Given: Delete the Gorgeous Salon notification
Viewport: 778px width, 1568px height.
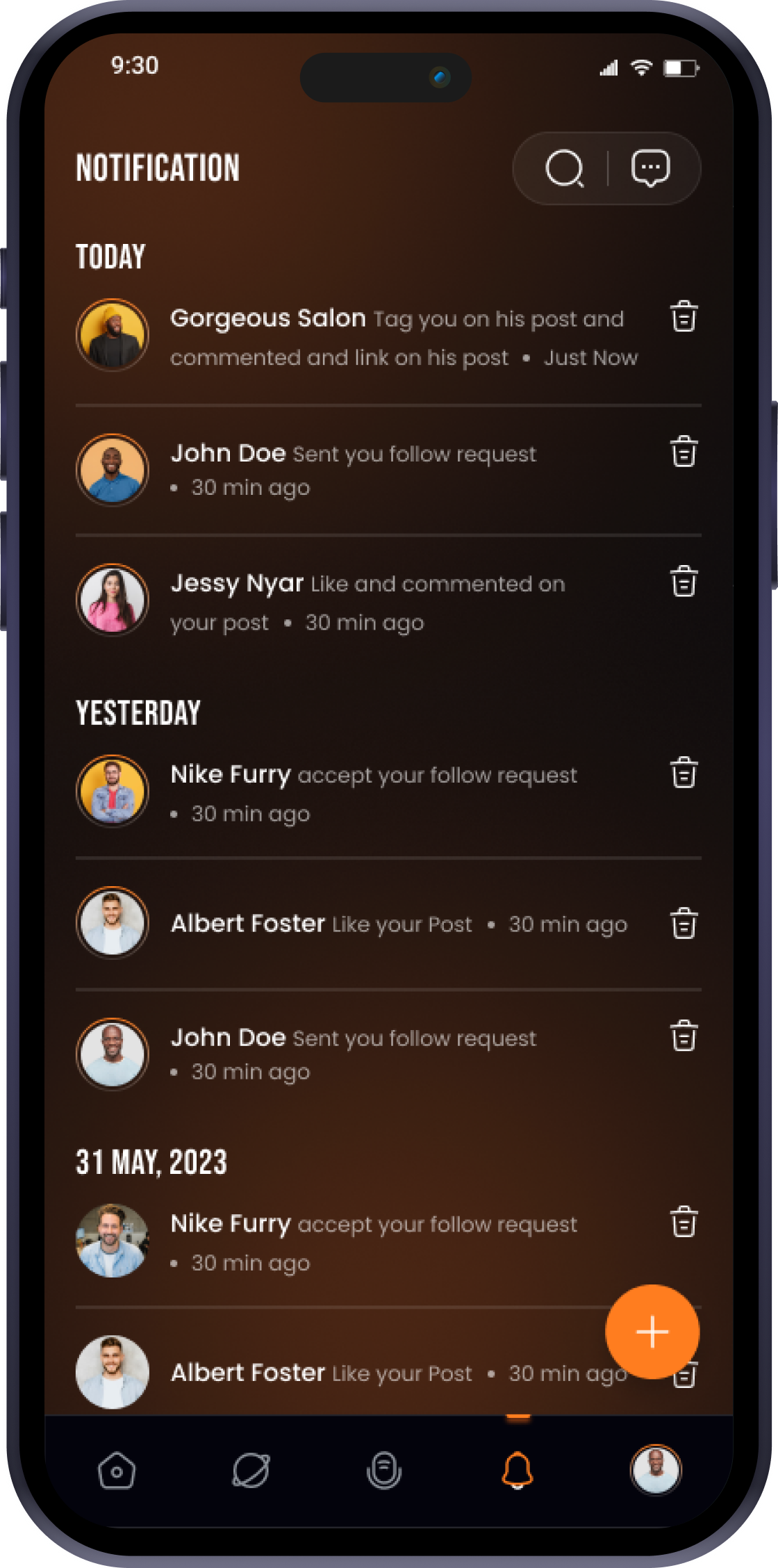Looking at the screenshot, I should (684, 317).
